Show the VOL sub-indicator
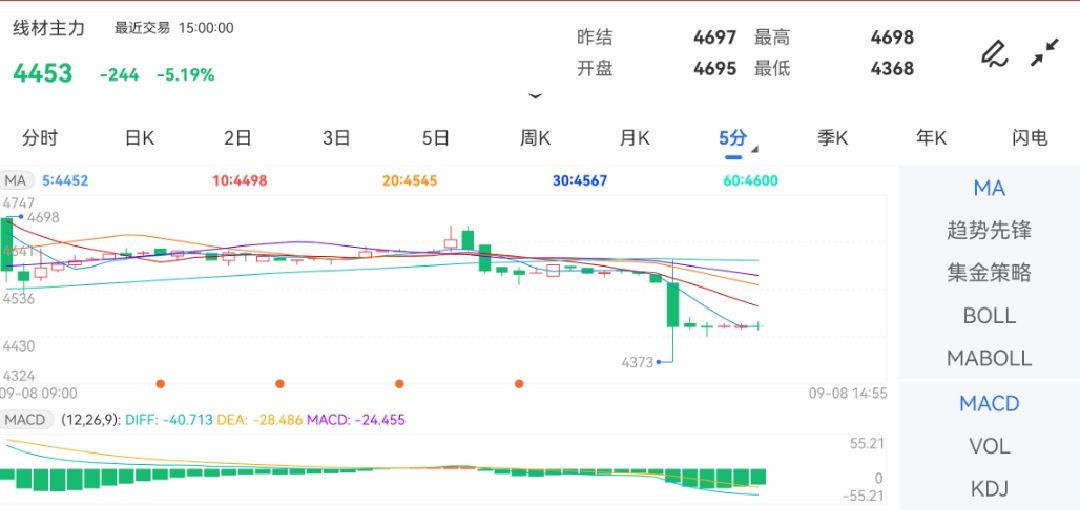Image resolution: width=1080 pixels, height=510 pixels. tap(989, 447)
